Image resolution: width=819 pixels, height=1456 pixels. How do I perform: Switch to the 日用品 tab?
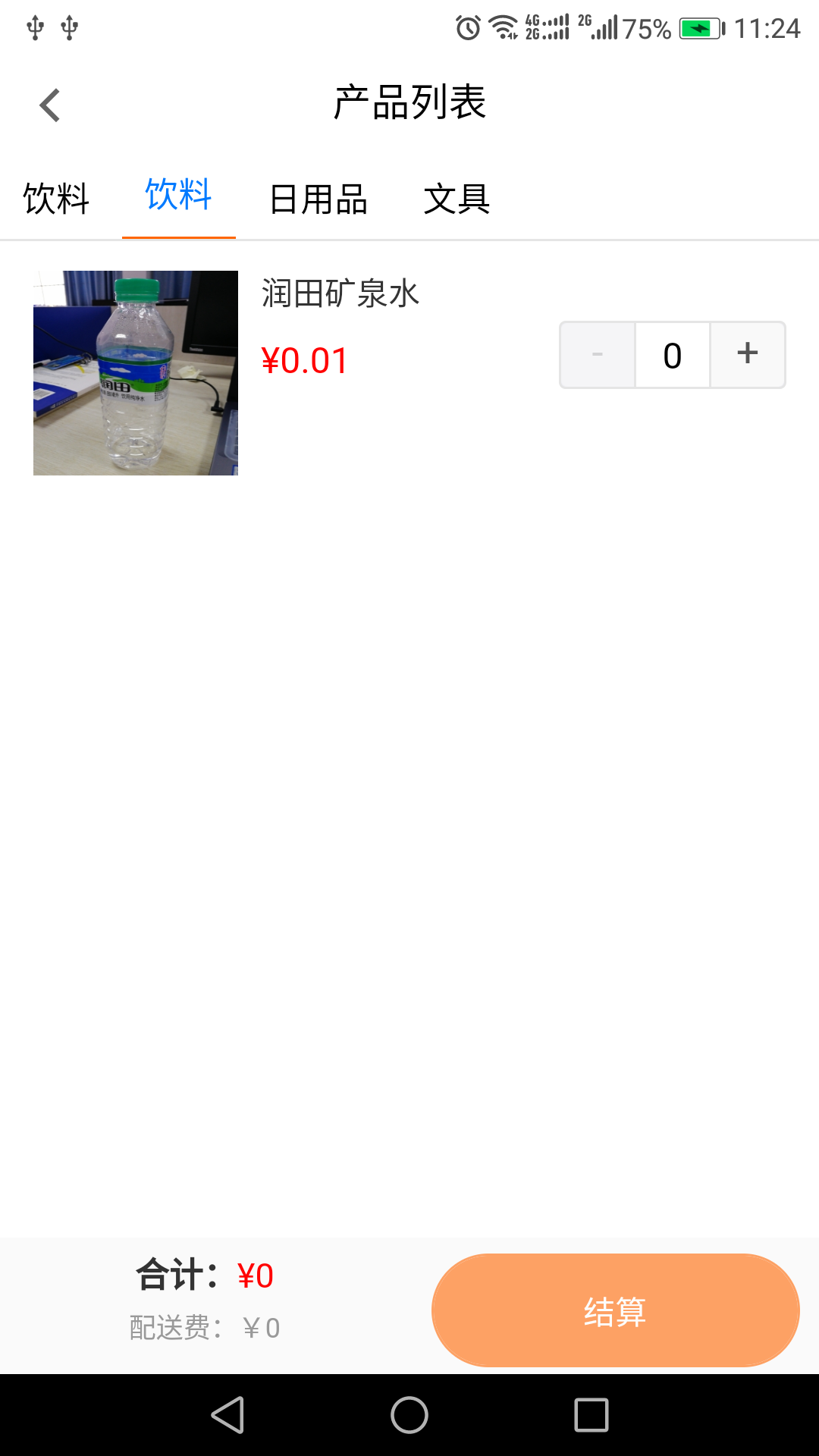[318, 199]
